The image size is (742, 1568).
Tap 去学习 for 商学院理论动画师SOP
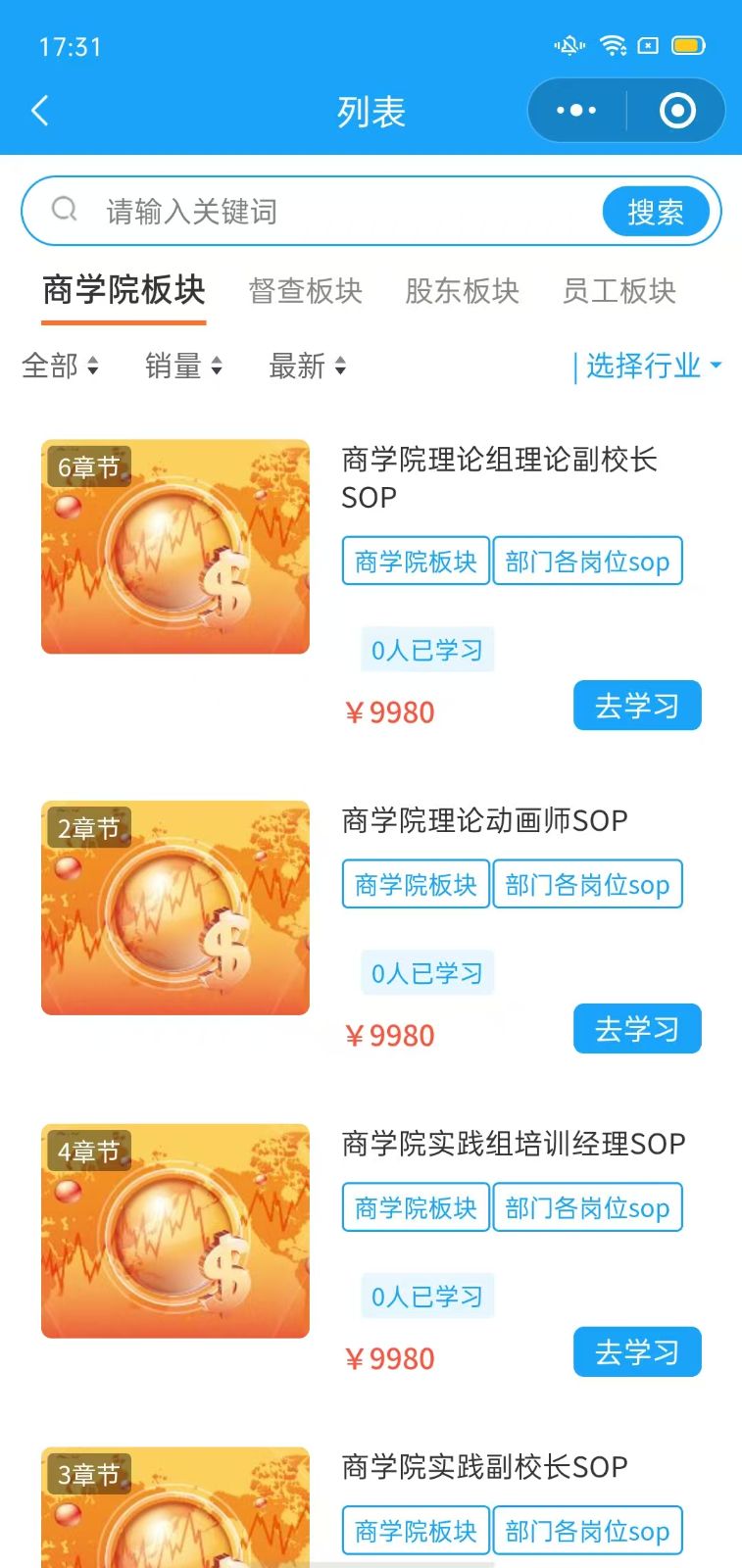(x=637, y=1029)
